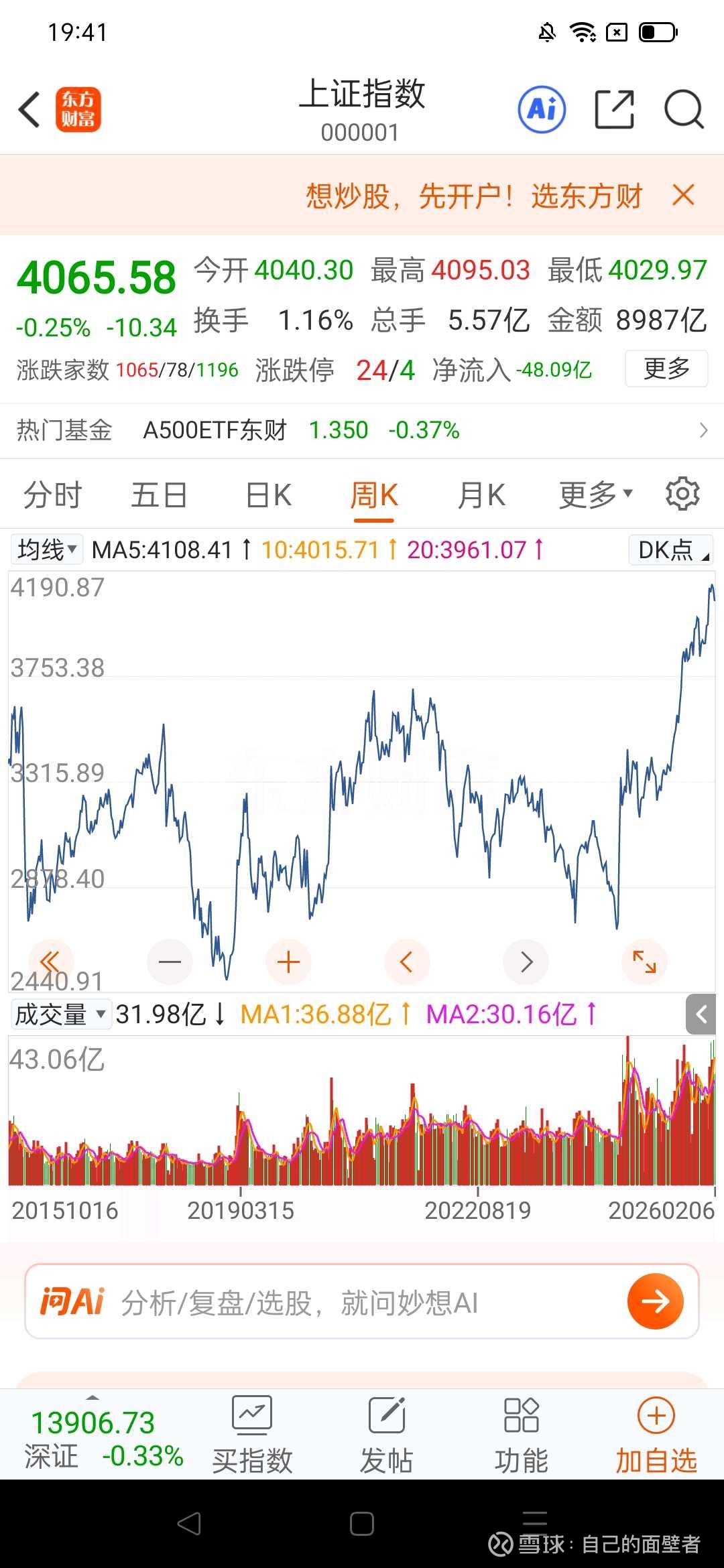Tap the 问AI input box
724x1568 pixels.
tap(362, 1302)
